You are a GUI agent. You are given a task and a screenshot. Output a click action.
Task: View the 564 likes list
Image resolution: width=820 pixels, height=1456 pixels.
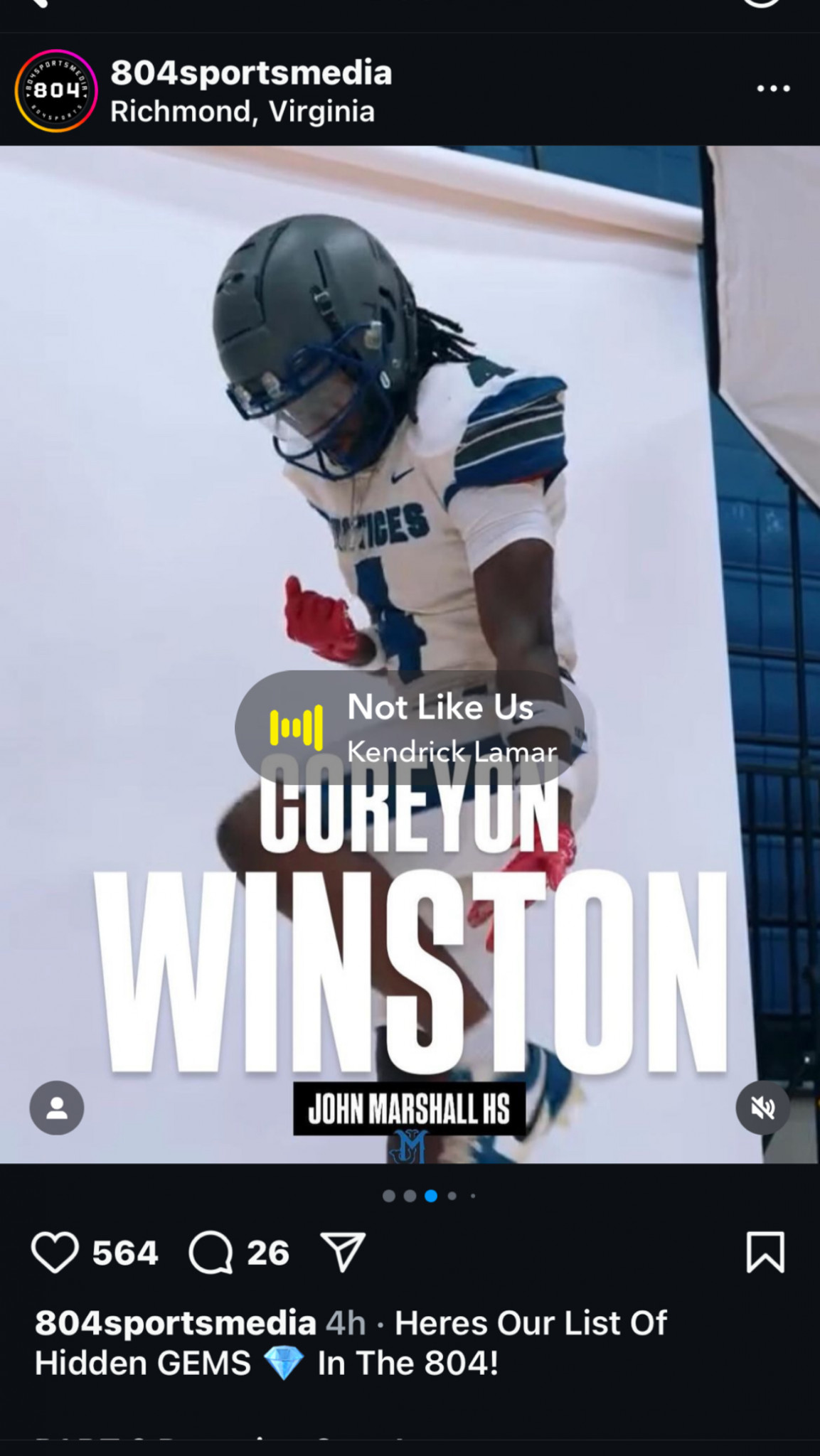[x=125, y=1253]
